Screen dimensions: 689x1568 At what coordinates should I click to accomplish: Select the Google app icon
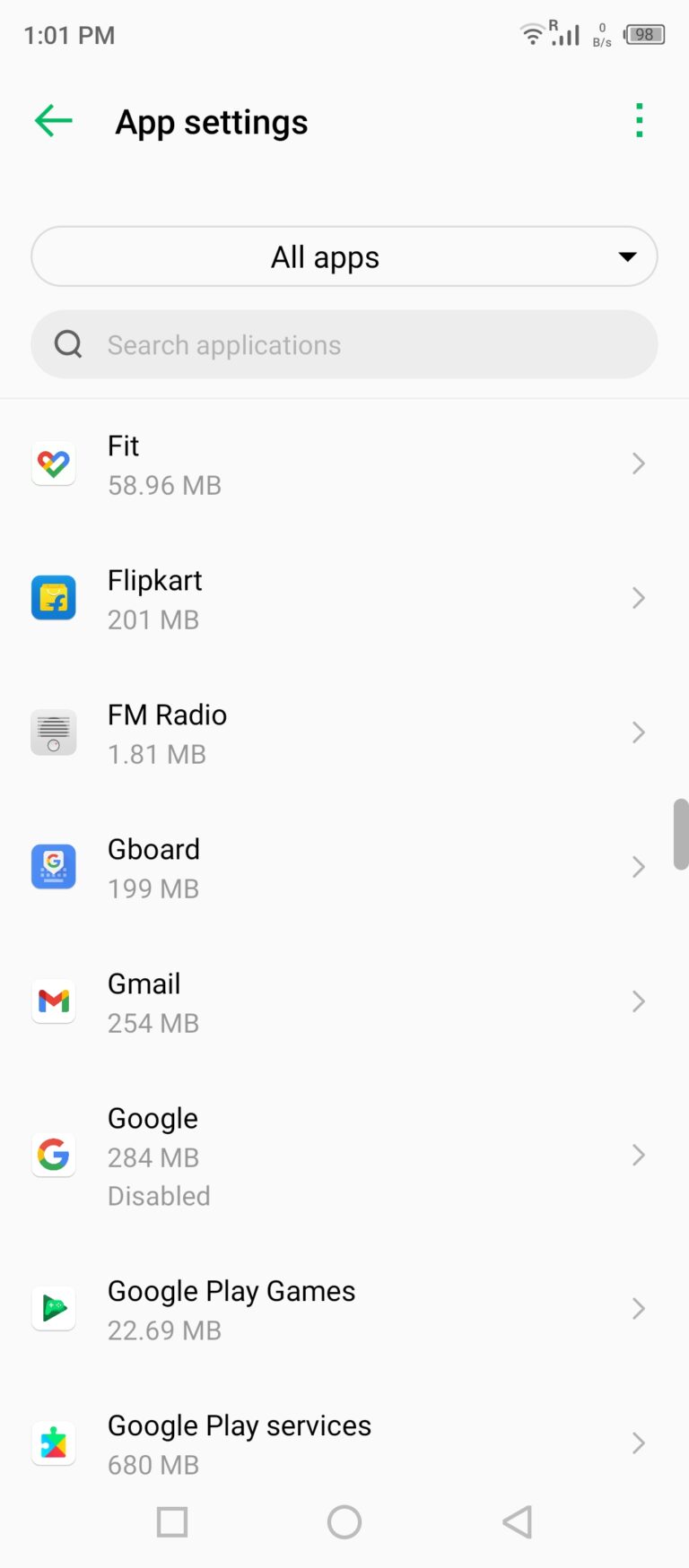coord(53,1155)
